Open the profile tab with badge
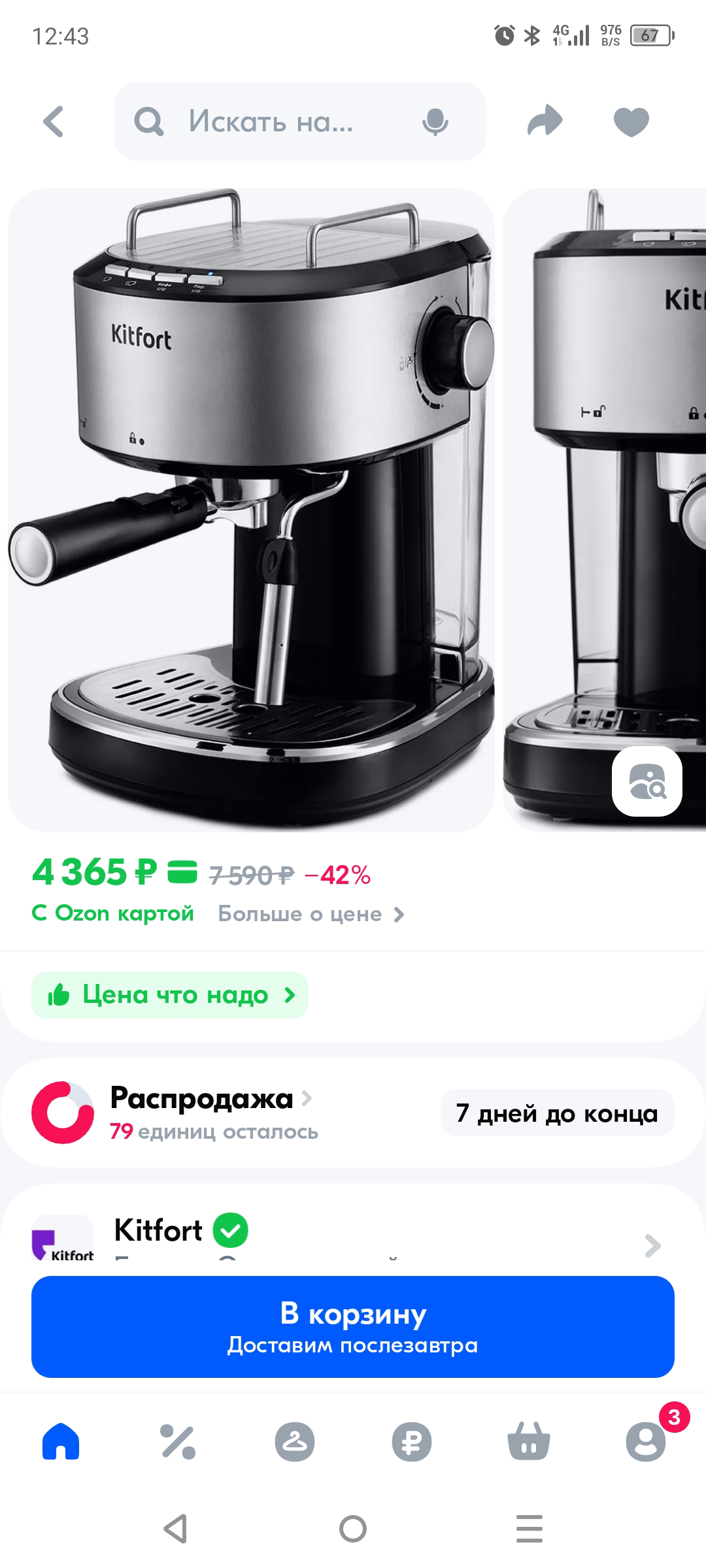This screenshot has width=706, height=1568. tap(646, 1441)
